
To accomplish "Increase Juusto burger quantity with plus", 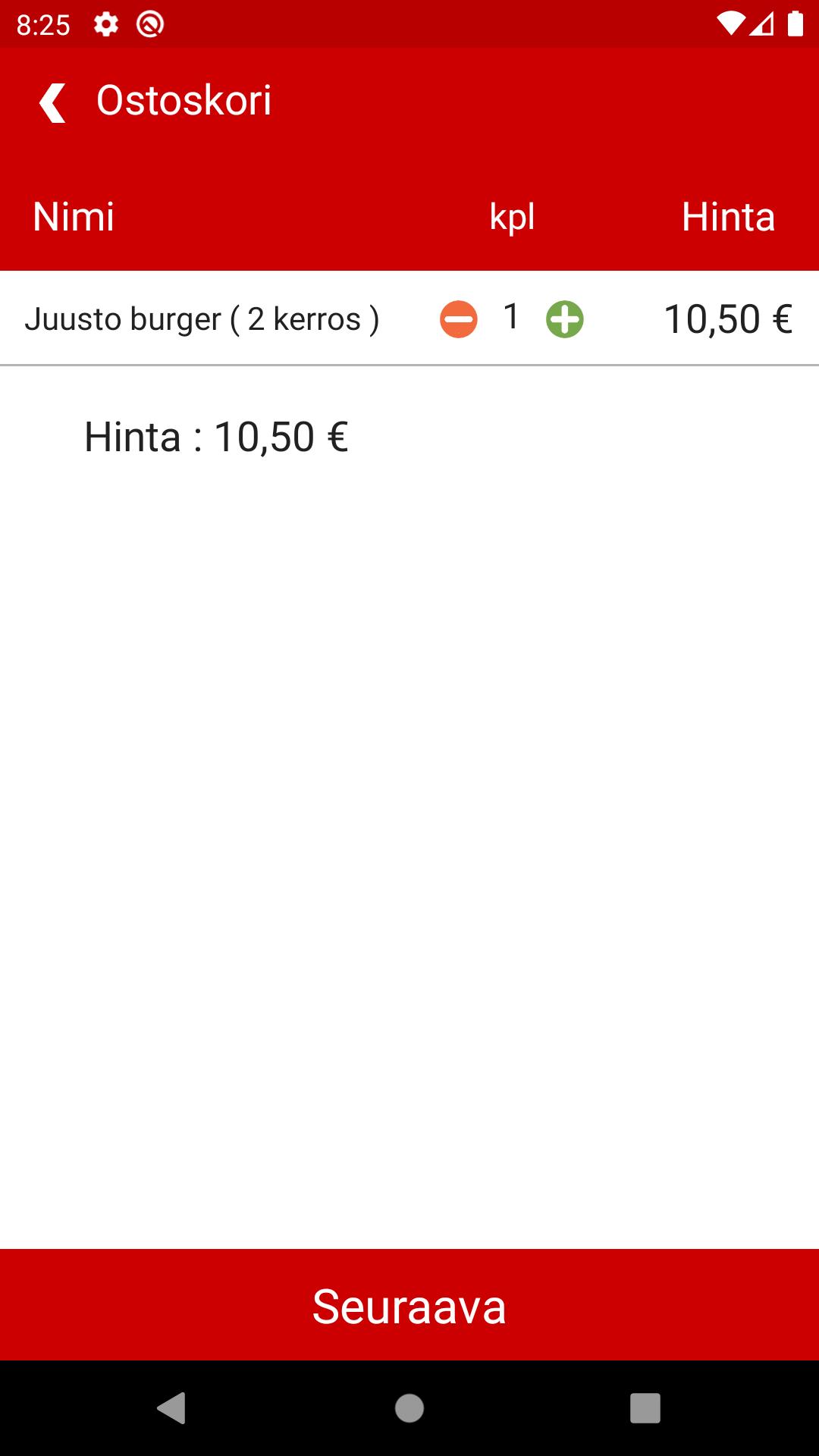I will (565, 319).
